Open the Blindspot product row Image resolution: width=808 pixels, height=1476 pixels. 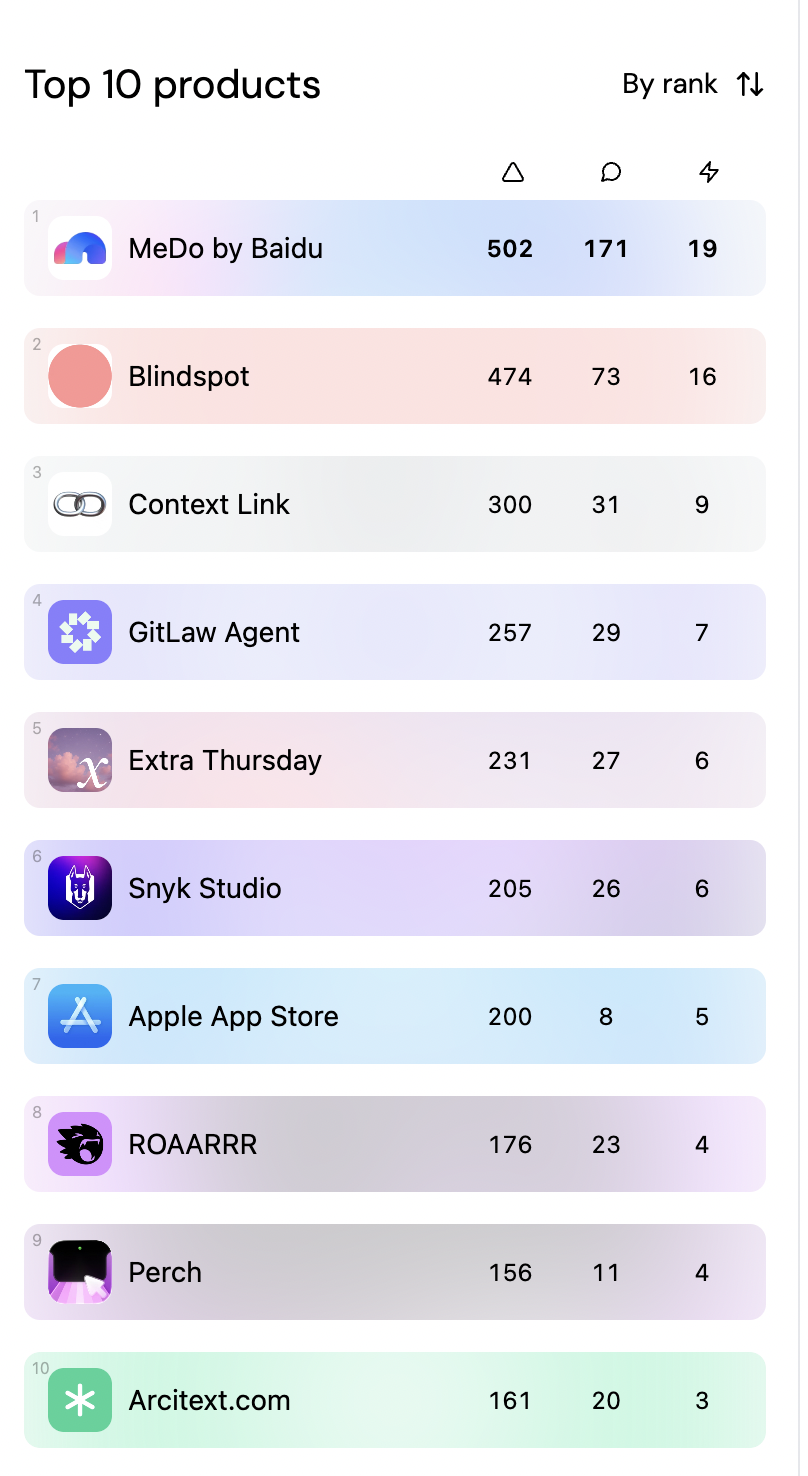pyautogui.click(x=190, y=376)
